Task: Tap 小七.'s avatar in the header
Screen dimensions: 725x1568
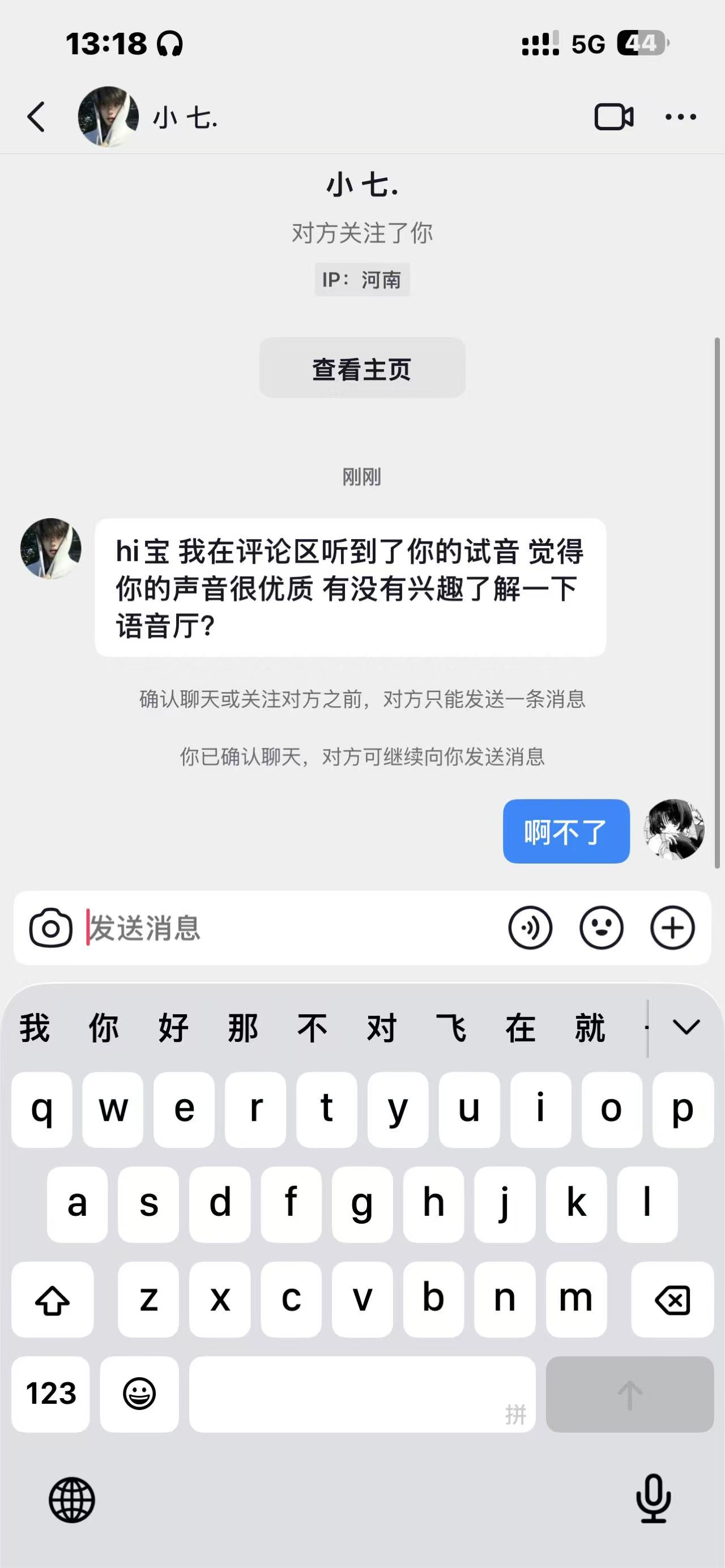Action: pyautogui.click(x=108, y=117)
